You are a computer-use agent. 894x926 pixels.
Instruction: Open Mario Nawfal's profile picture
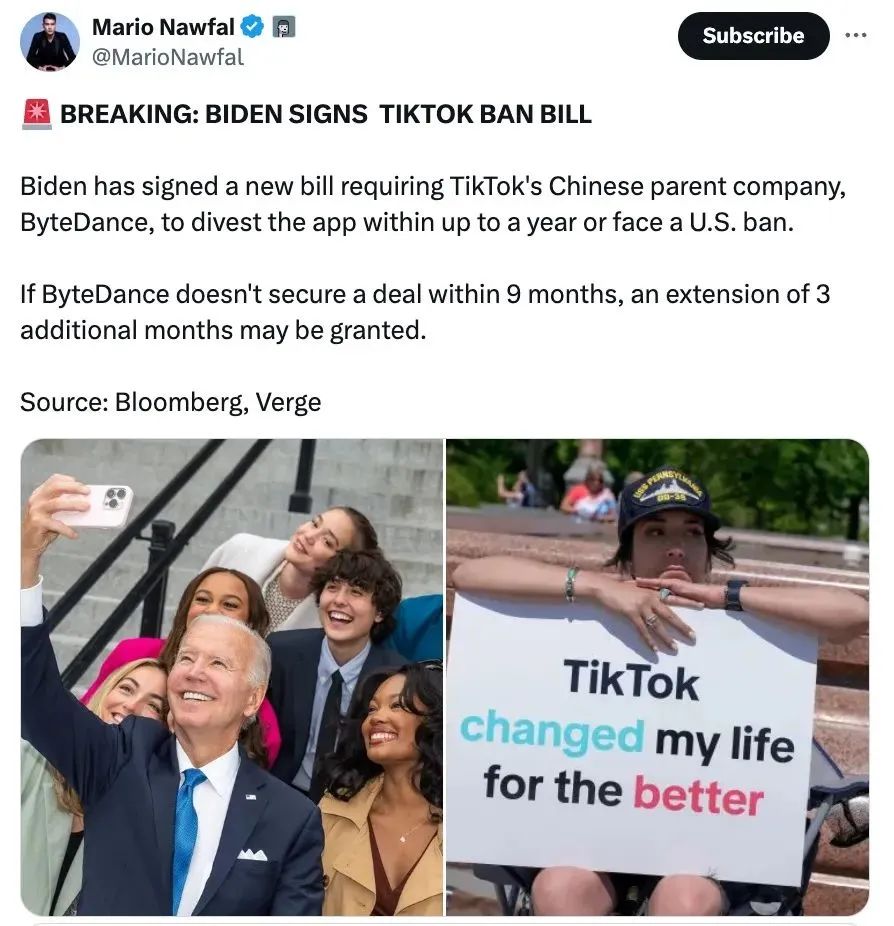coord(49,42)
